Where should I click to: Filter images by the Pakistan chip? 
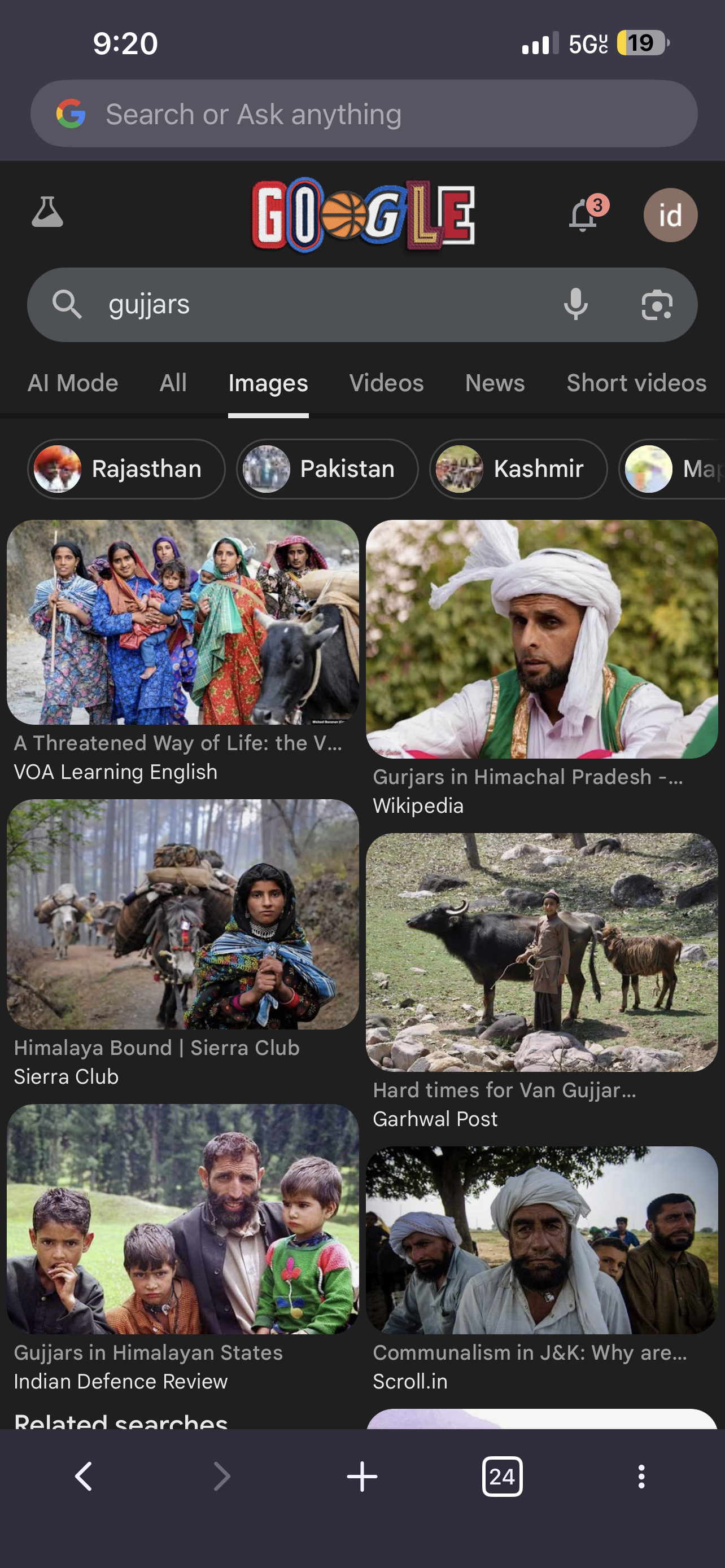pyautogui.click(x=327, y=468)
